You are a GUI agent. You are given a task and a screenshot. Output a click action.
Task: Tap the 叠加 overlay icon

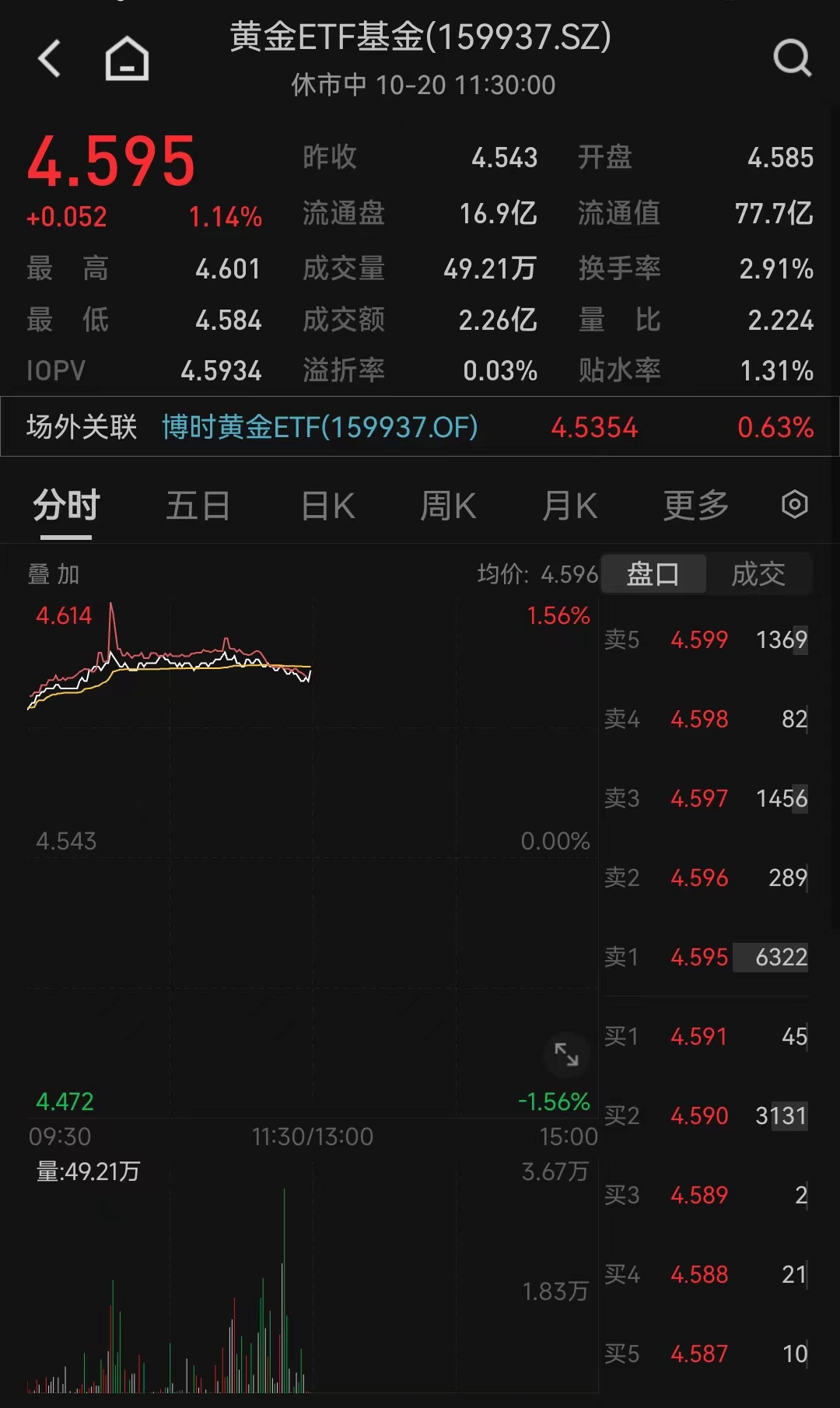(x=54, y=574)
